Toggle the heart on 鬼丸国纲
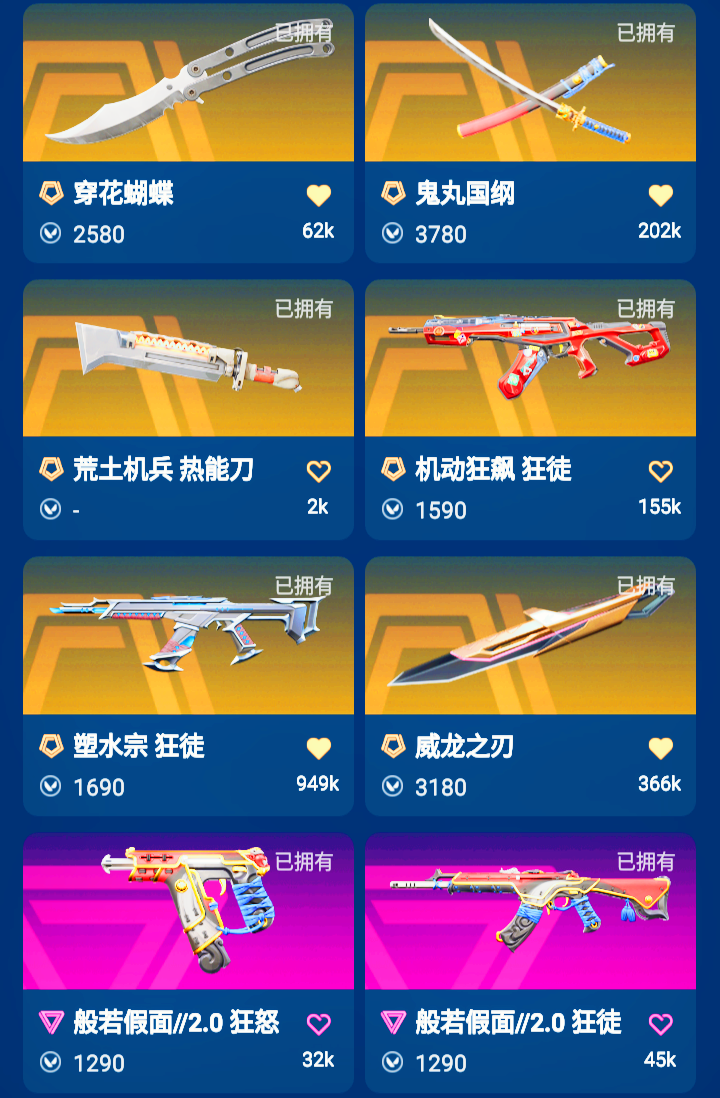This screenshot has height=1098, width=720. tap(660, 195)
